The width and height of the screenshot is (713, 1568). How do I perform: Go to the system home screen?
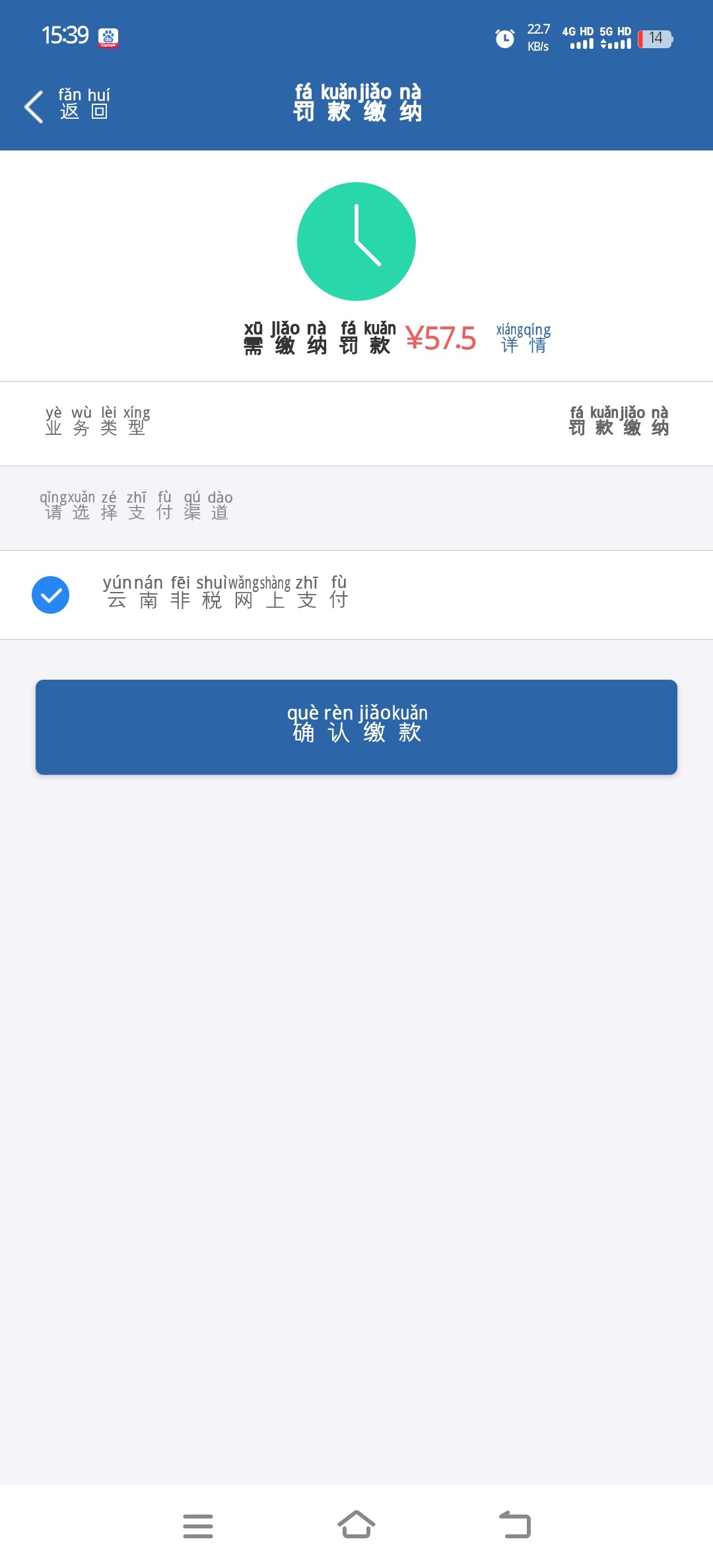356,1524
